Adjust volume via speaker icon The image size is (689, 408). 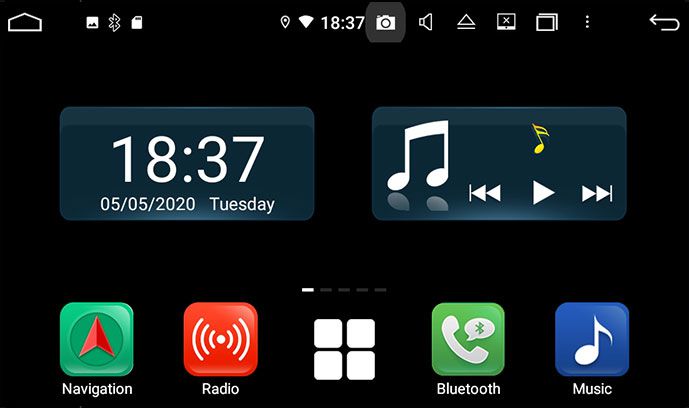pyautogui.click(x=426, y=22)
